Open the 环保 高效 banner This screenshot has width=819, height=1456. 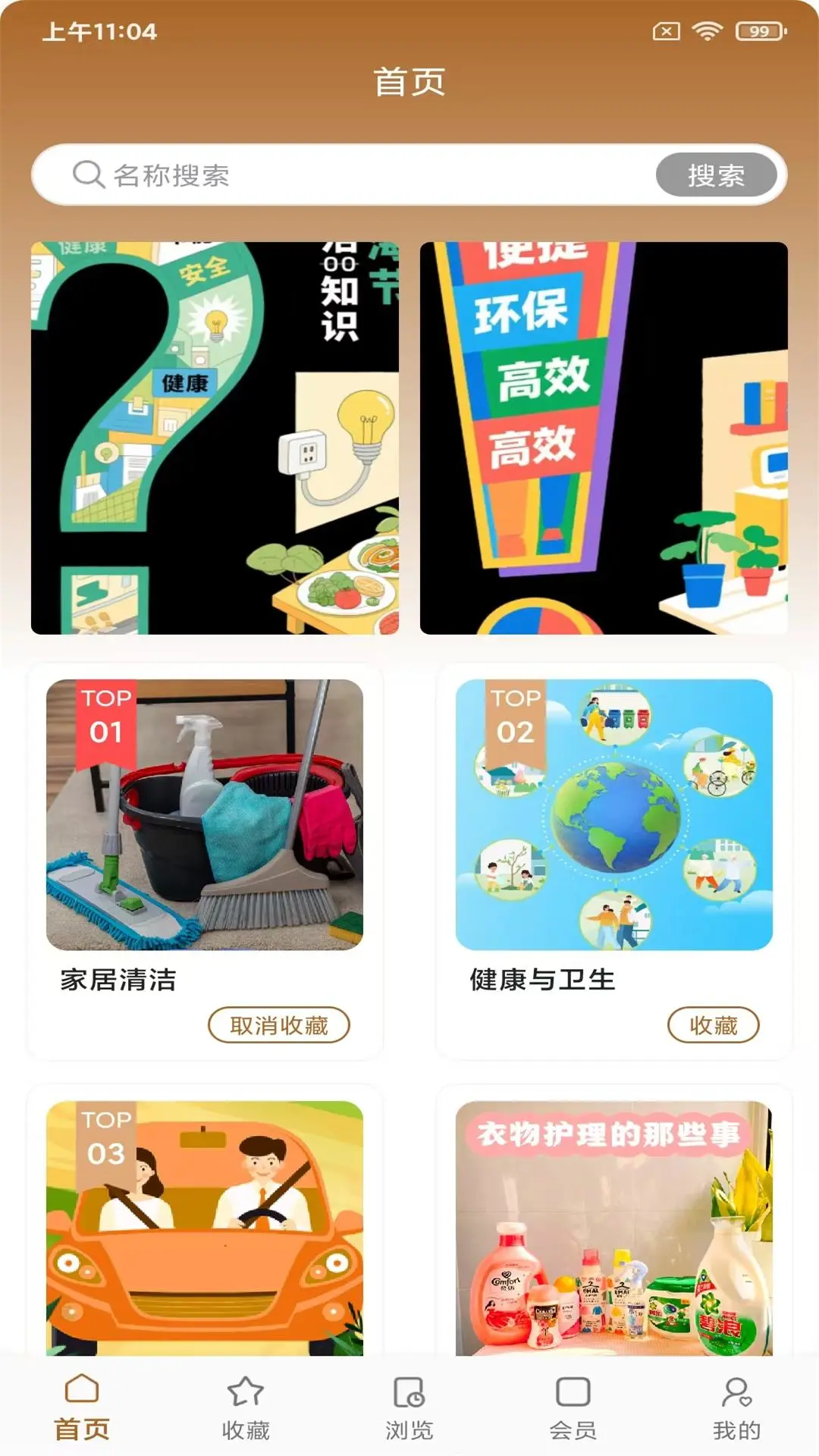pos(604,438)
